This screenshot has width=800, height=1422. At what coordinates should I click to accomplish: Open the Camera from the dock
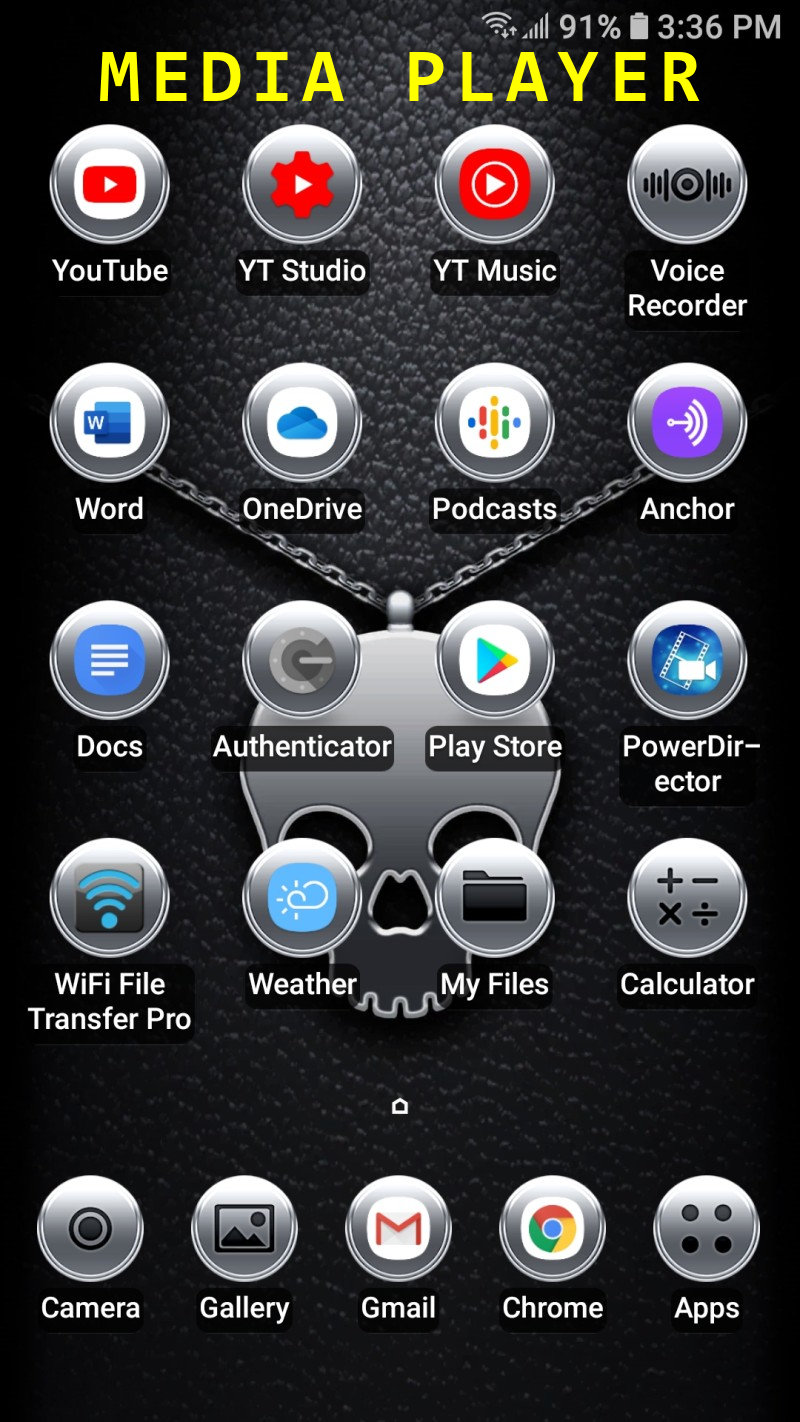(90, 1229)
